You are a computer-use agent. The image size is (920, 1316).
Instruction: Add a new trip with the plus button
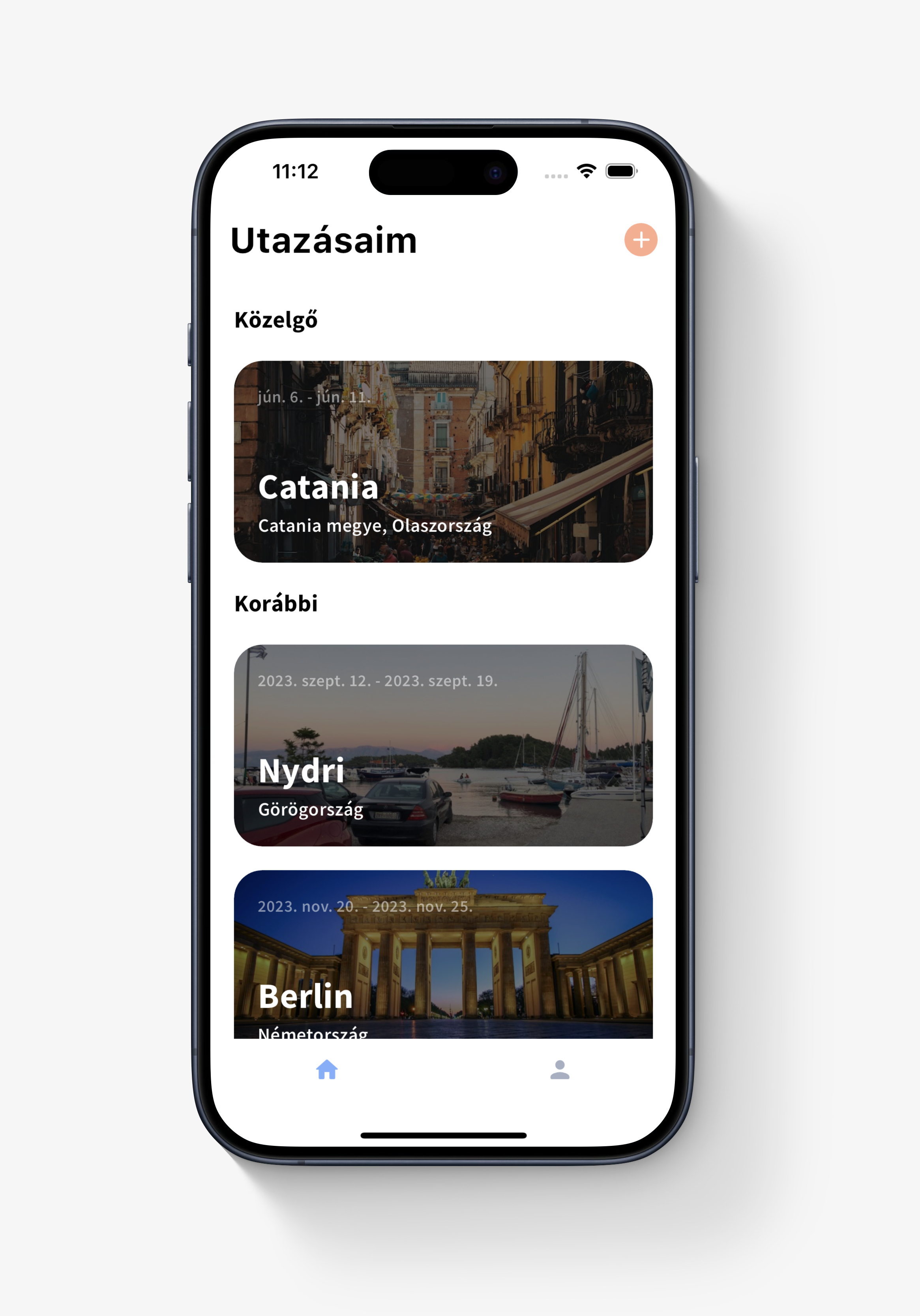click(640, 240)
